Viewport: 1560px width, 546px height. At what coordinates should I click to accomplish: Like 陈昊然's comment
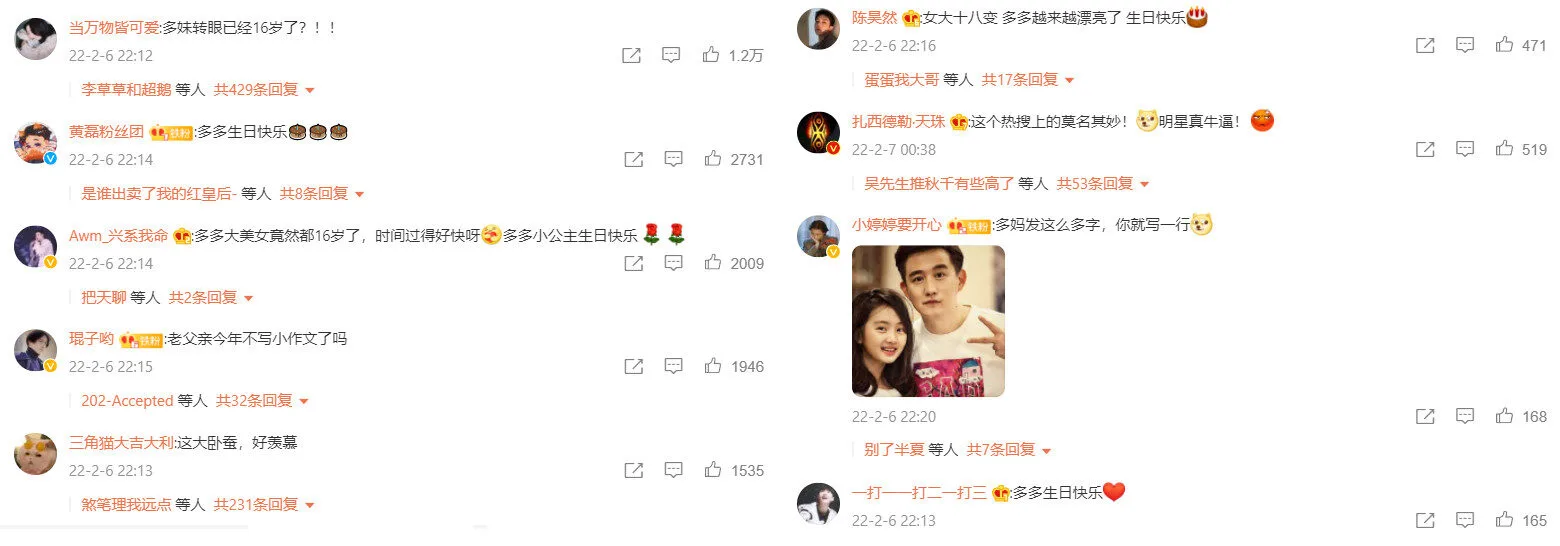click(x=1504, y=45)
